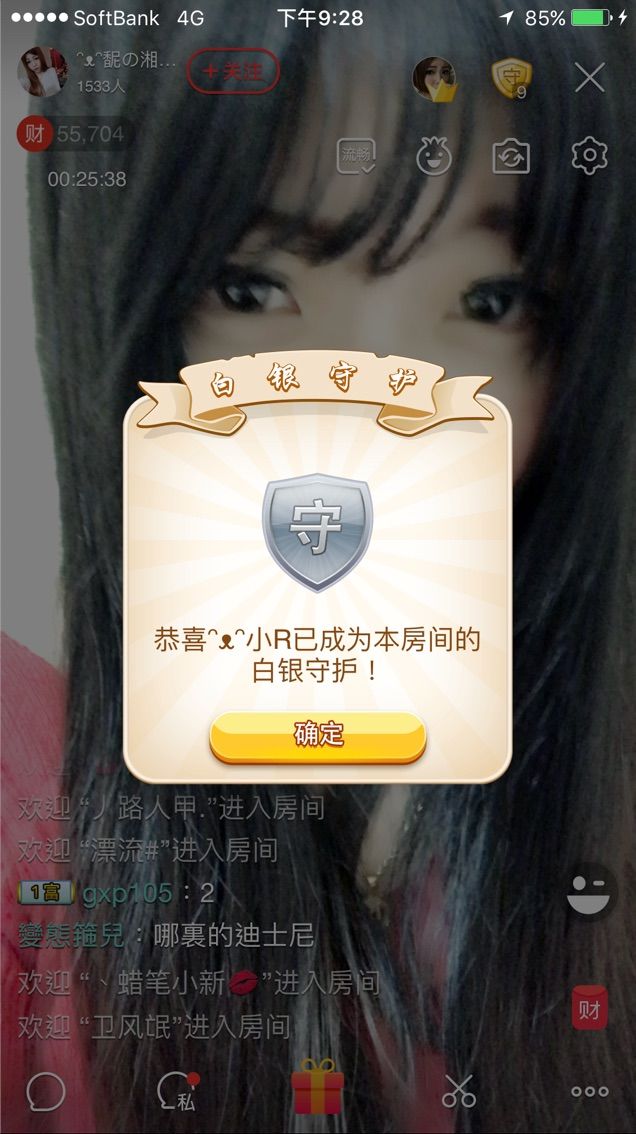Close the live stream room
Screen dimensions: 636x1134
(590, 77)
